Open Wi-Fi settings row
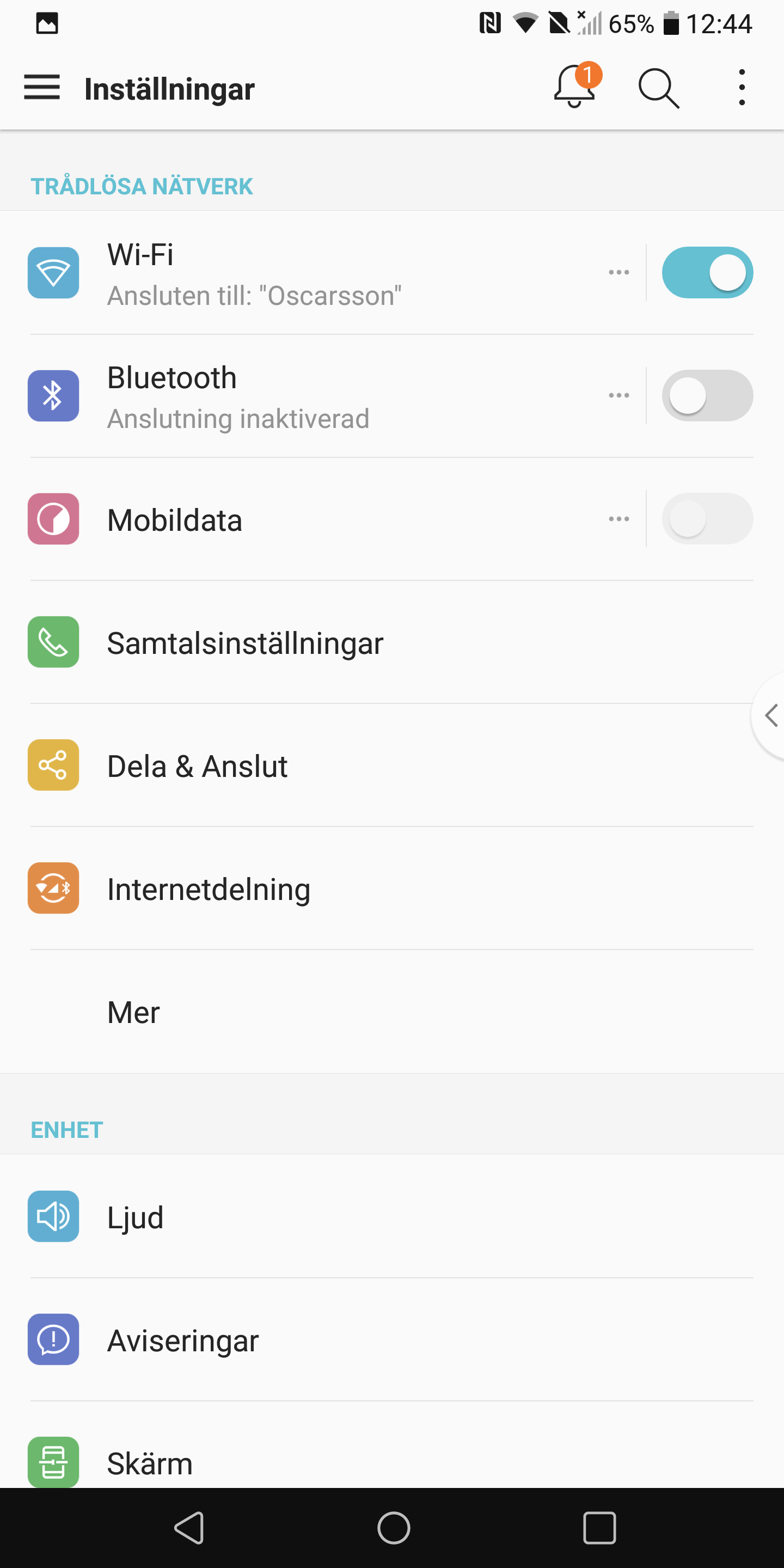The width and height of the screenshot is (784, 1568). click(304, 273)
